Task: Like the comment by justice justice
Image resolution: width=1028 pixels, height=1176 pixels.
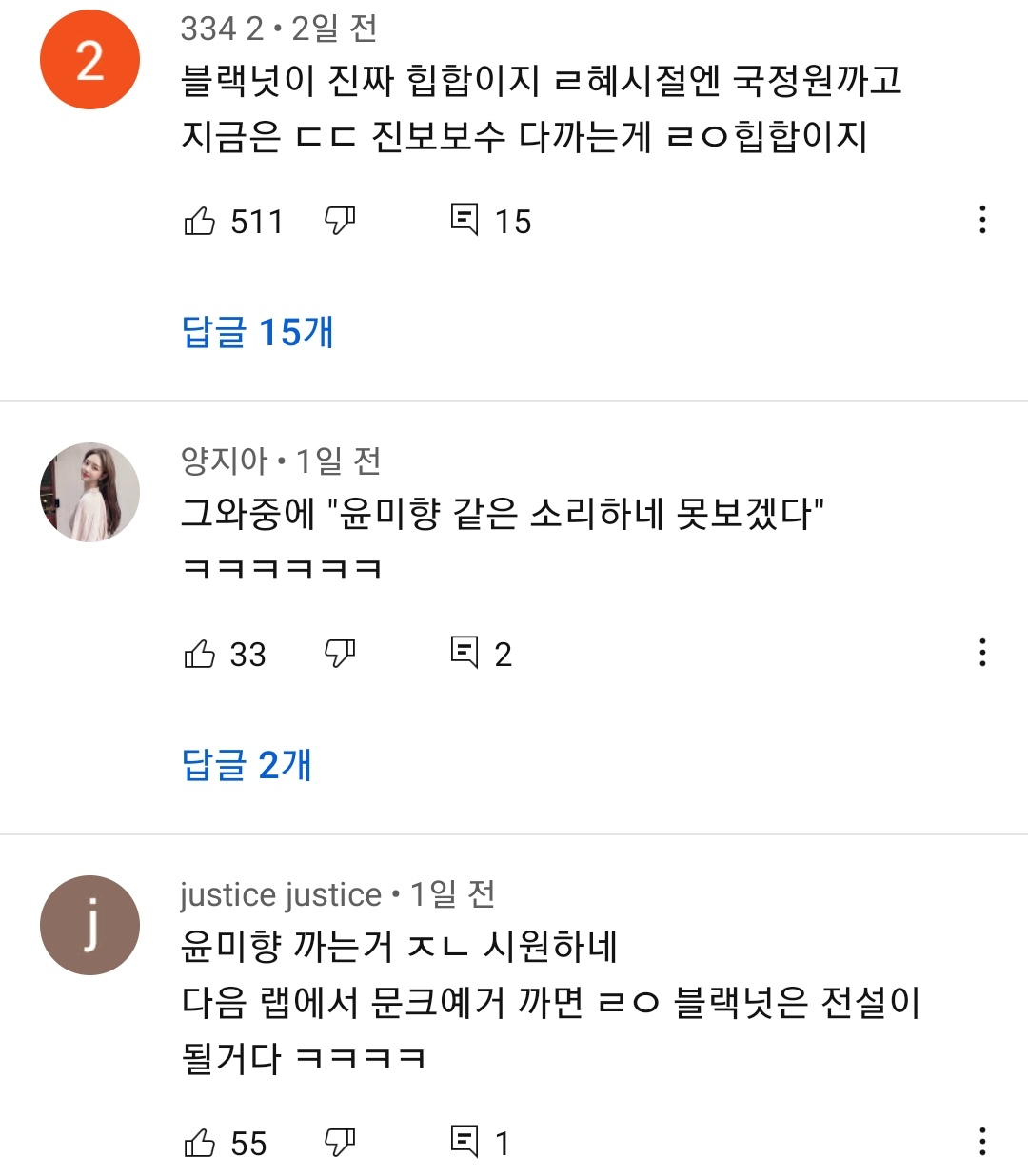Action: tap(200, 1143)
